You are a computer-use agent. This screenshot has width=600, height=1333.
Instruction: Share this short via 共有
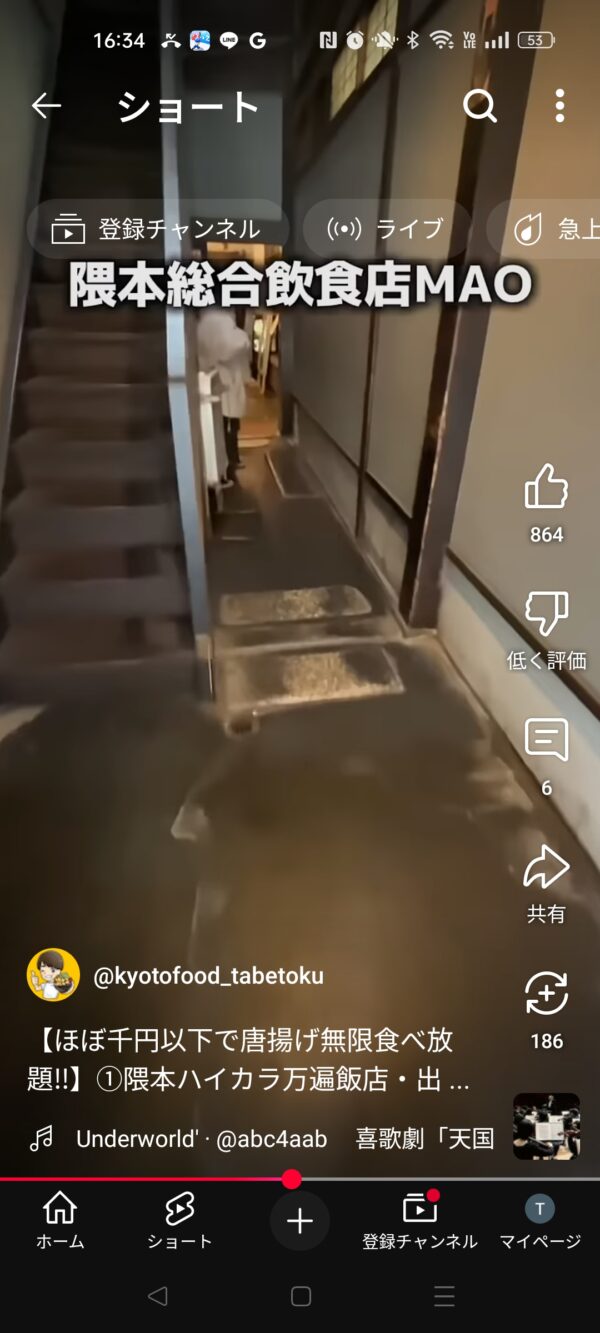click(546, 868)
